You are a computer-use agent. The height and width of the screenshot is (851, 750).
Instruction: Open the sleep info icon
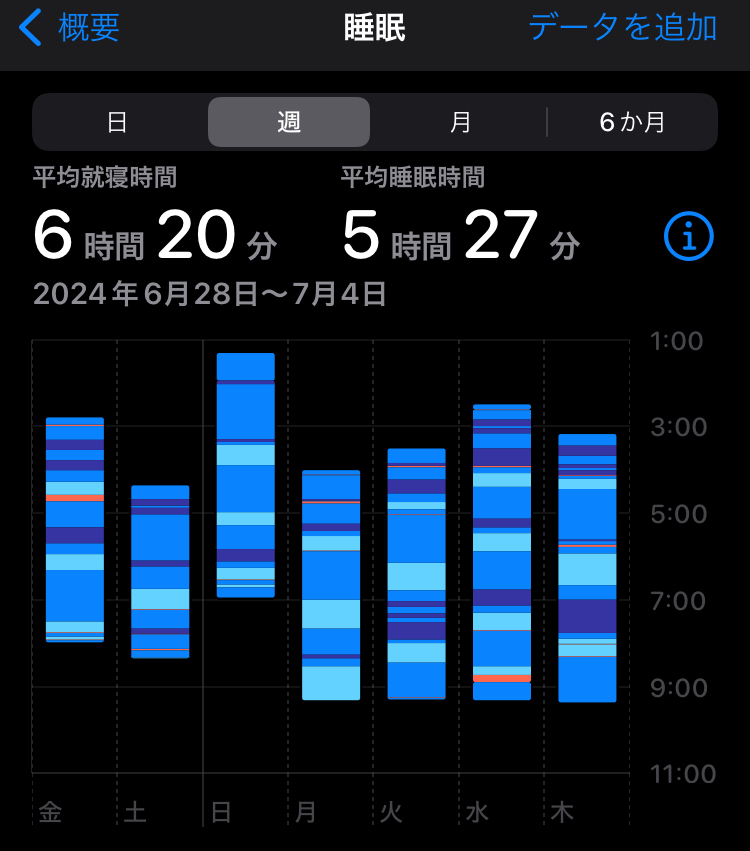689,237
